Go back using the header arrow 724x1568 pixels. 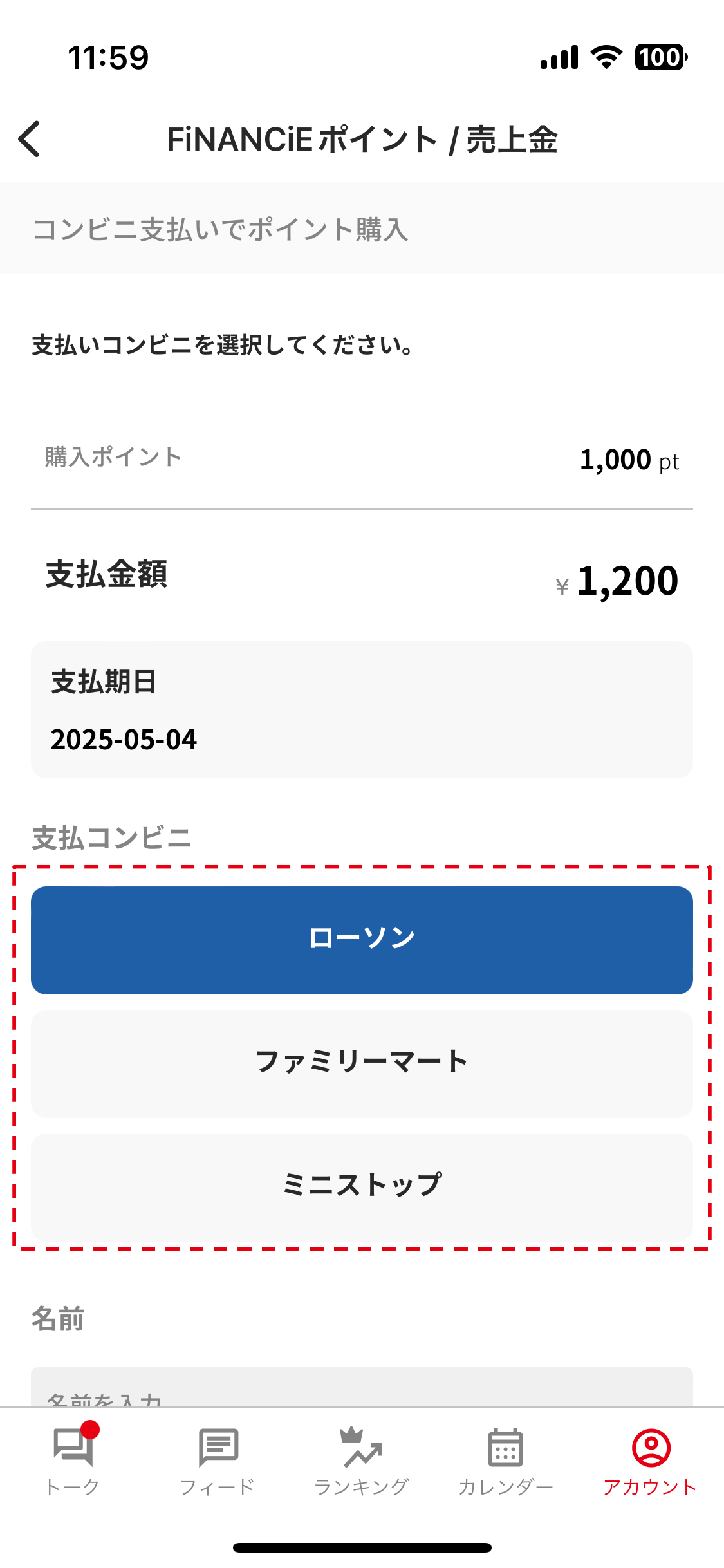pyautogui.click(x=30, y=139)
